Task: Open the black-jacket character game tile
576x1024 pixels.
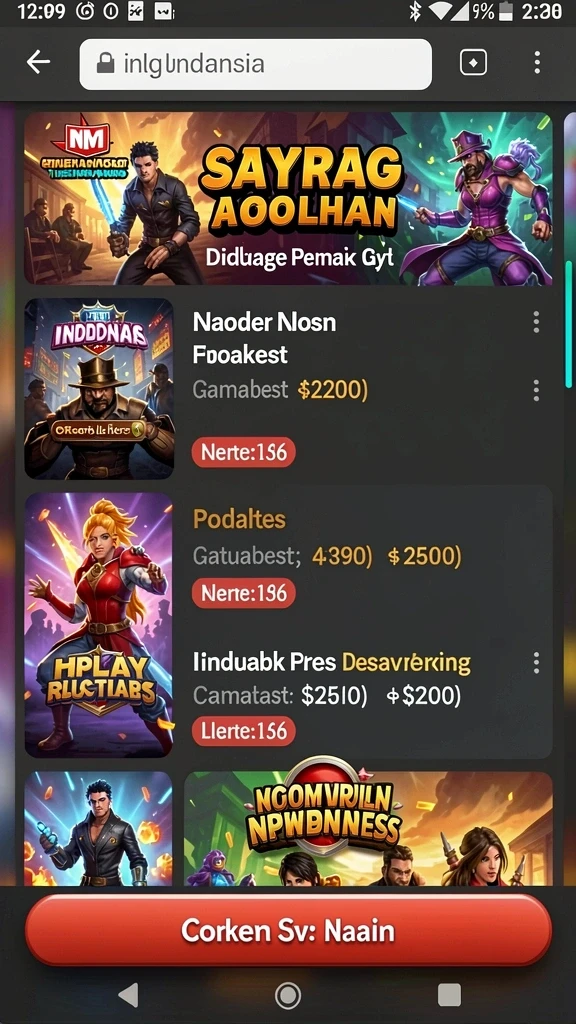Action: coord(99,828)
